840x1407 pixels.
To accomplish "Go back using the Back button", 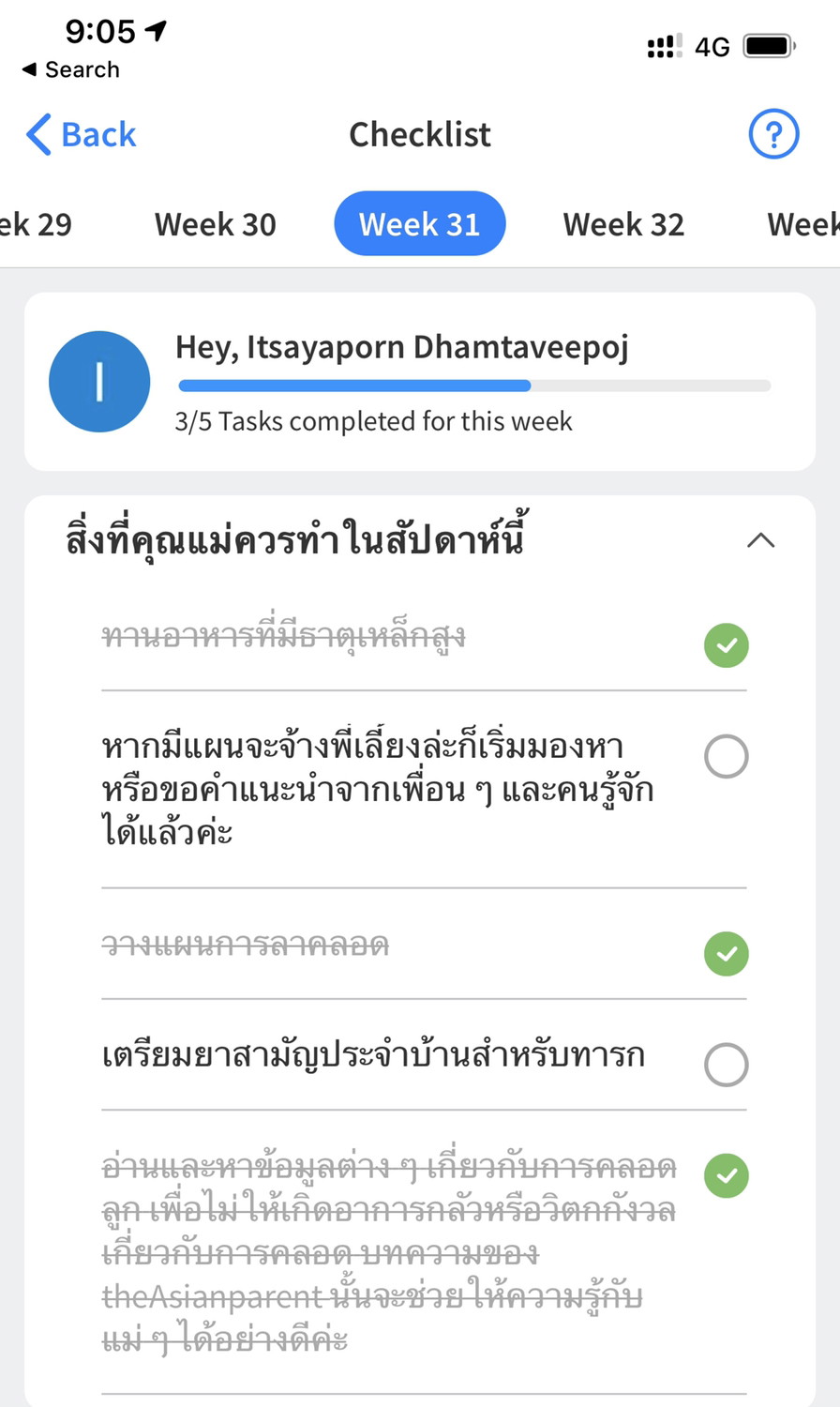I will tap(82, 134).
